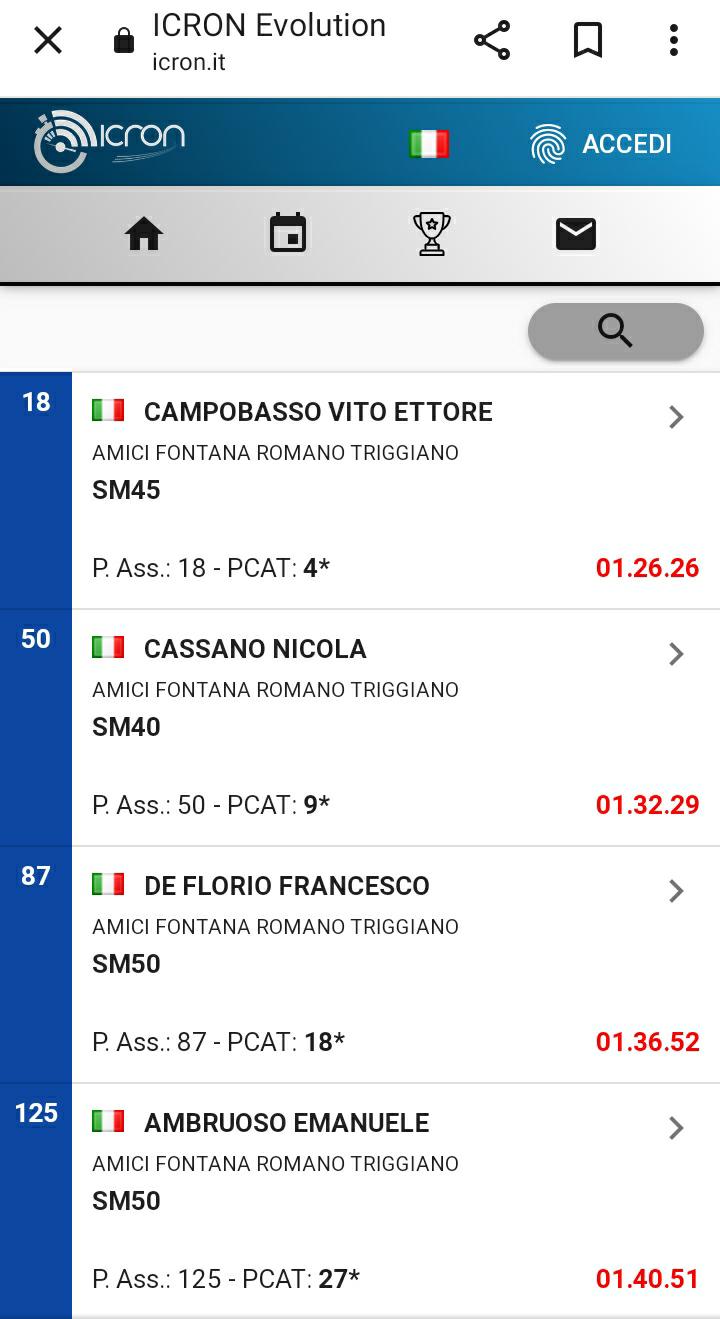
Task: Select De Florio Francesco's row
Action: 396,965
